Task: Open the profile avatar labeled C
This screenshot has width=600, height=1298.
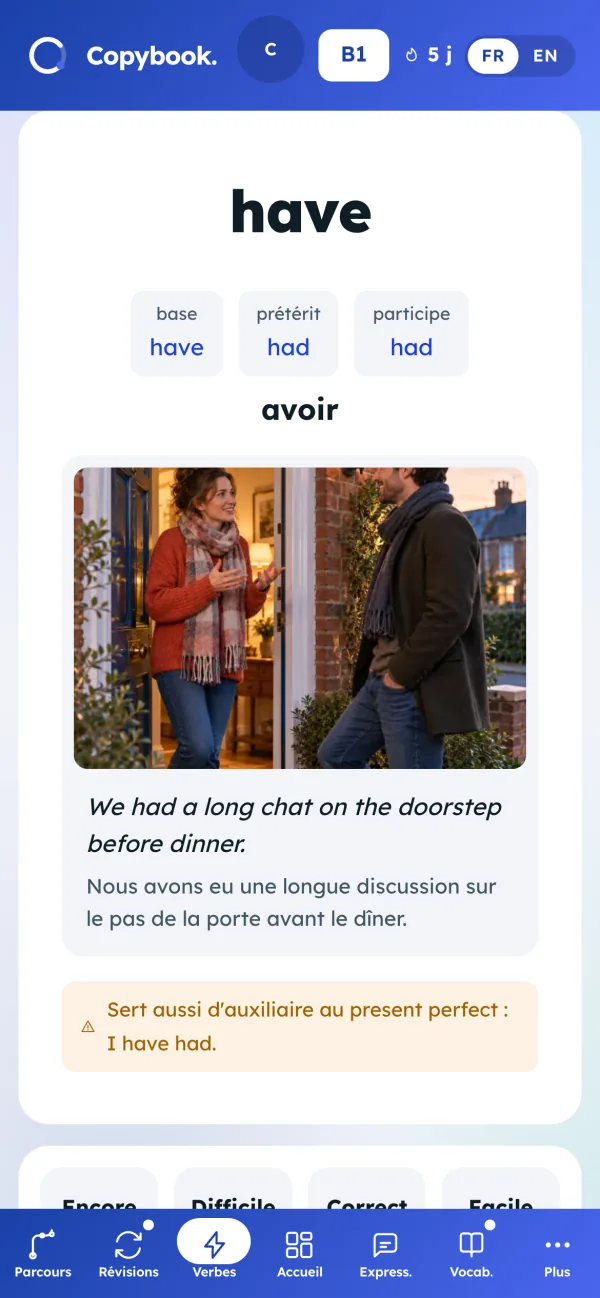Action: (270, 50)
